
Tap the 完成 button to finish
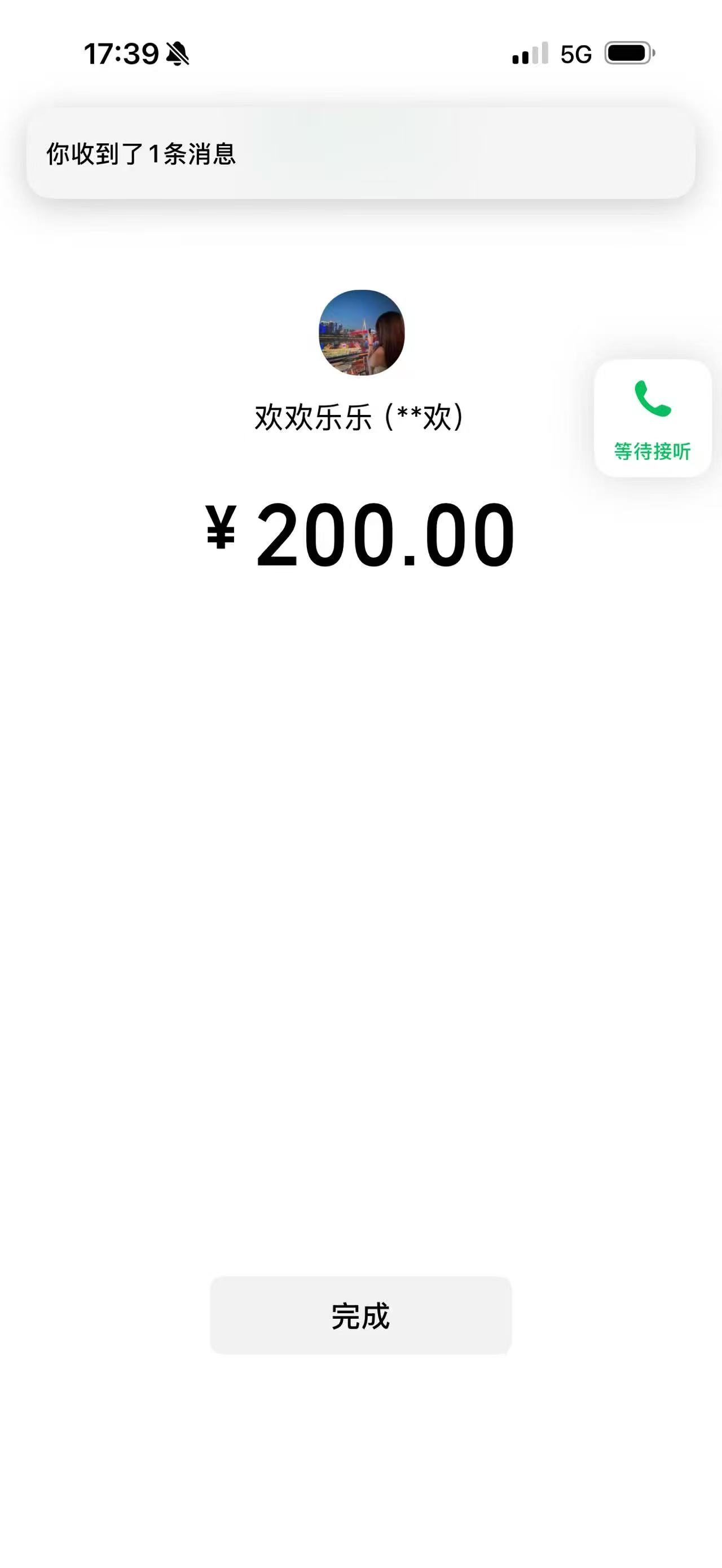(360, 1315)
